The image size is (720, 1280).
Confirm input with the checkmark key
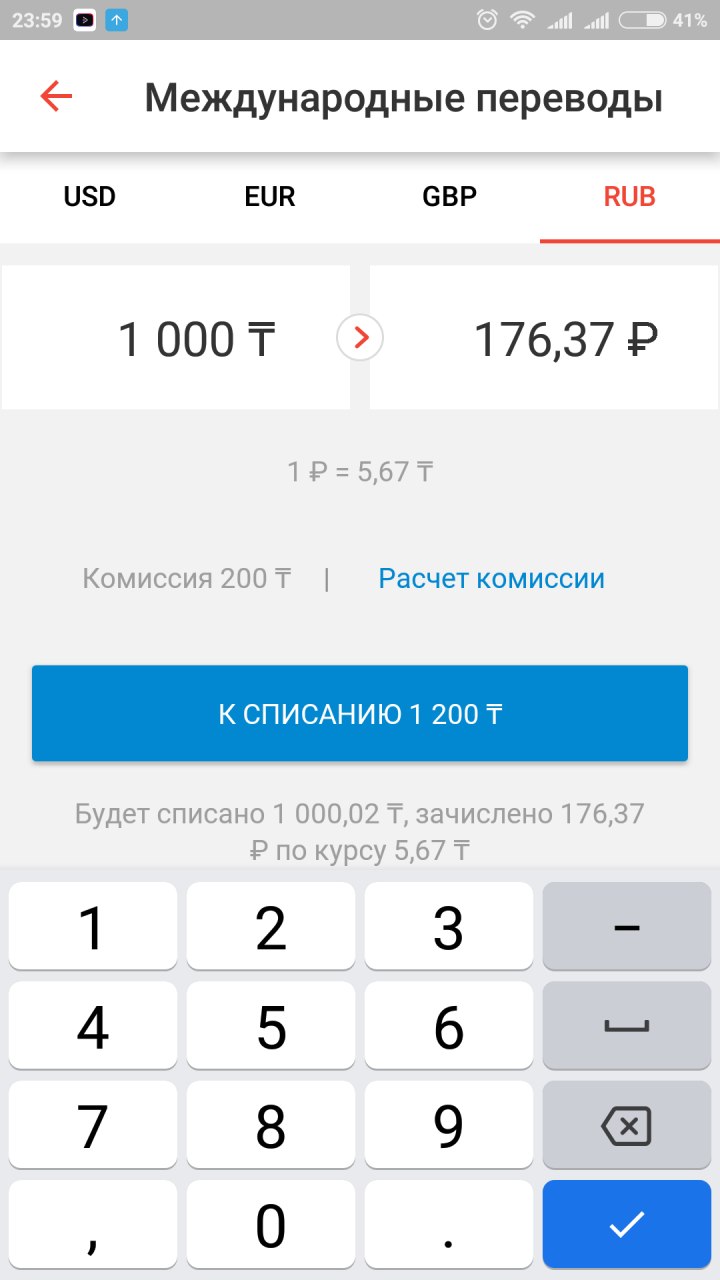626,1225
